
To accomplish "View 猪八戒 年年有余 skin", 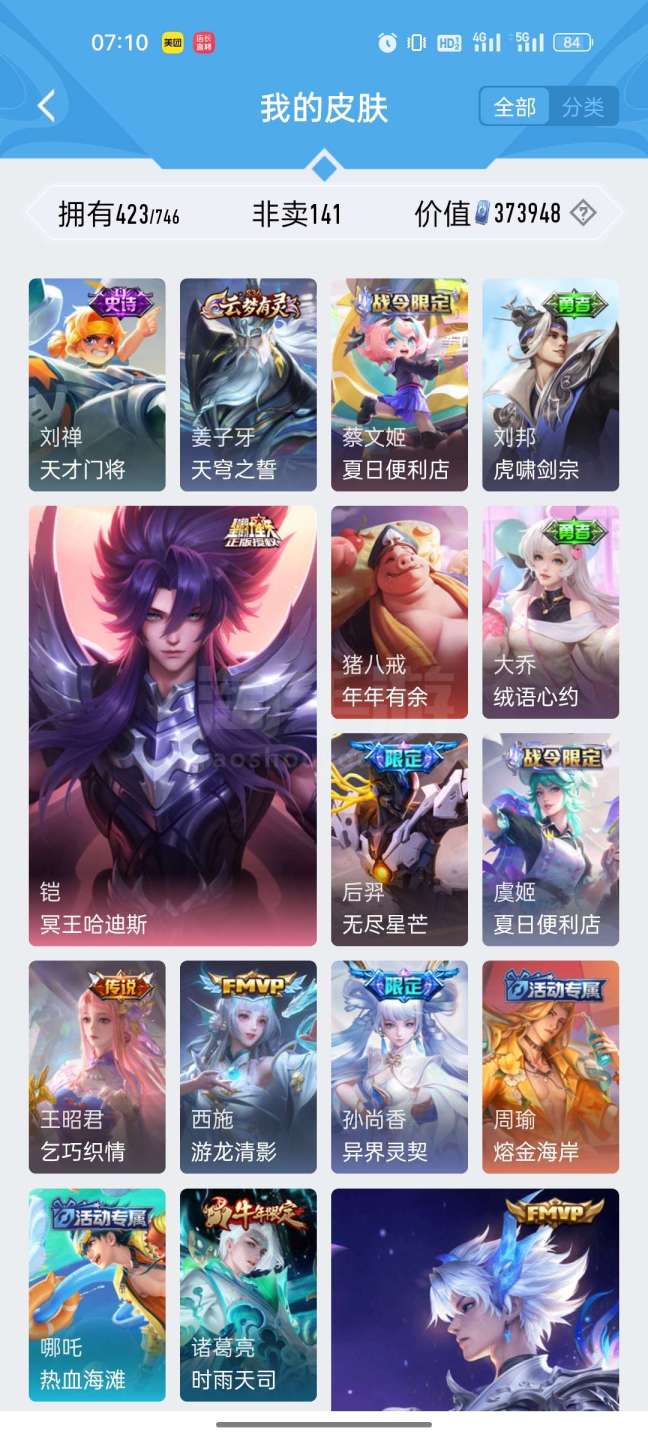I will (x=399, y=612).
